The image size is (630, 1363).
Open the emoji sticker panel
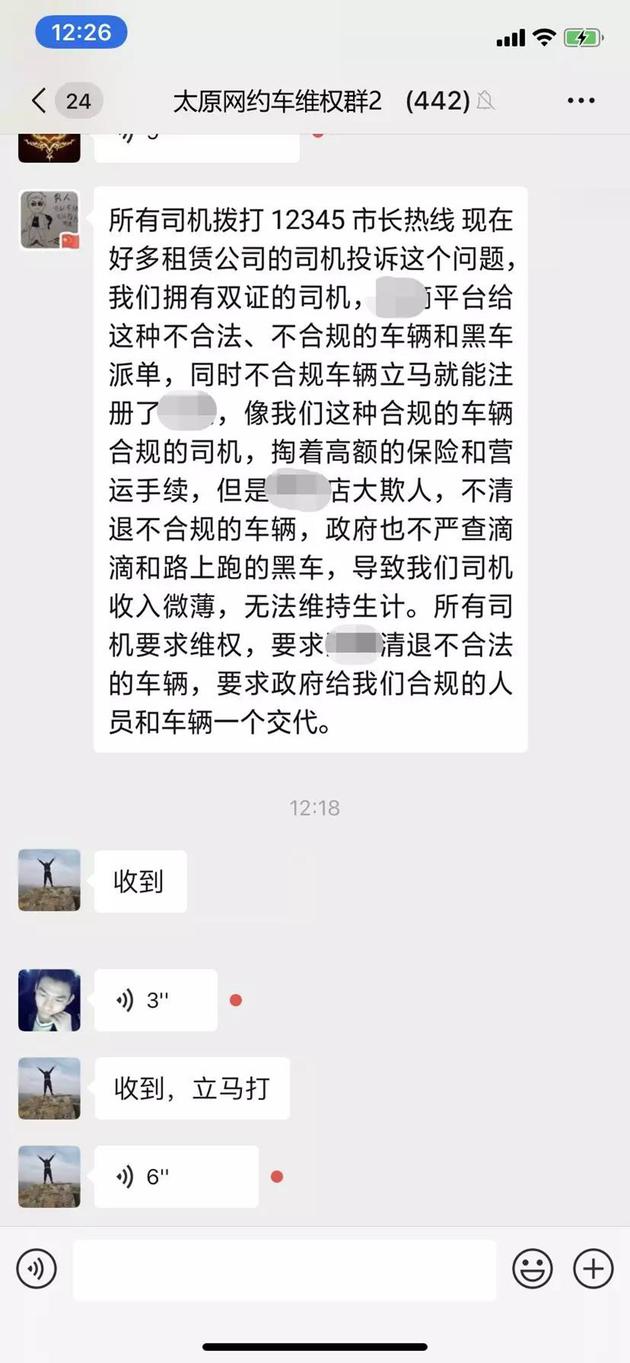[532, 1270]
